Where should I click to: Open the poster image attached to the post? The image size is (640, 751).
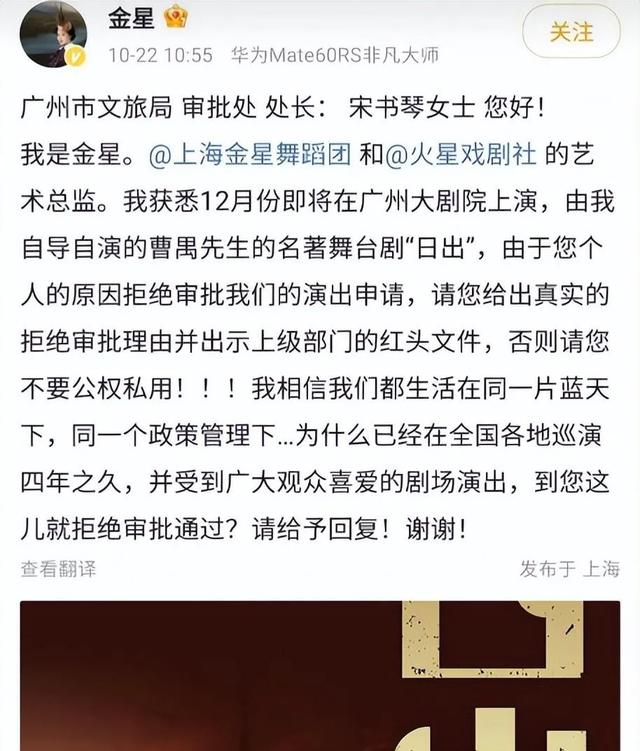(319, 675)
